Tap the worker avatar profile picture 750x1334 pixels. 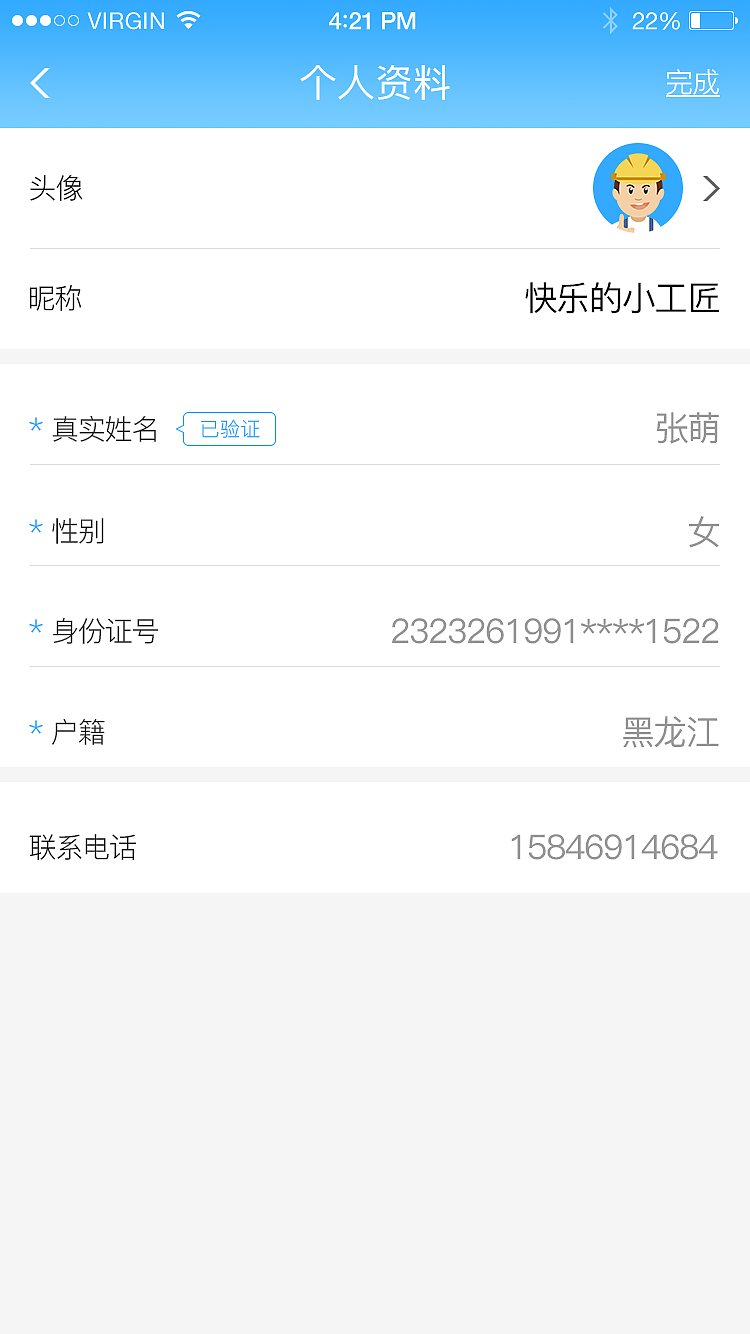[x=637, y=188]
